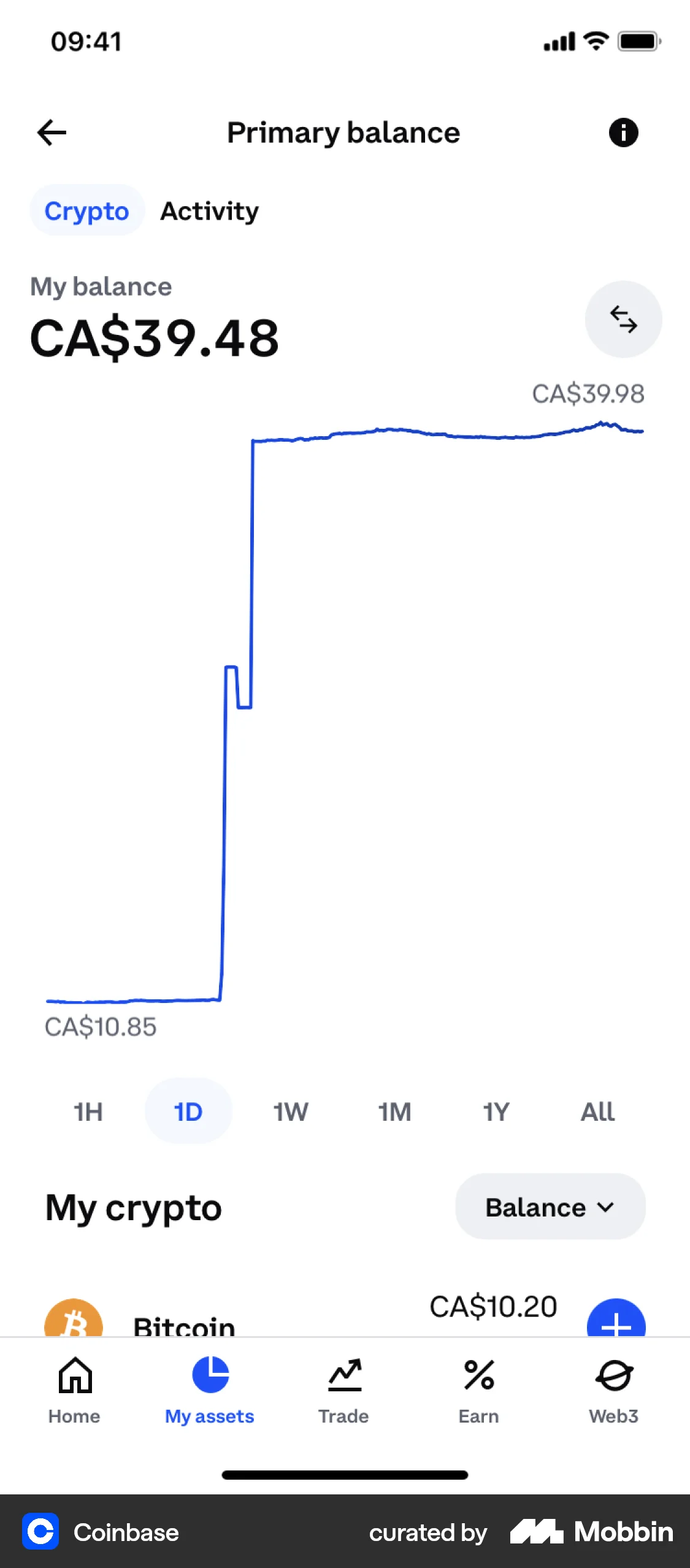Open the Balance sort dropdown

point(549,1206)
